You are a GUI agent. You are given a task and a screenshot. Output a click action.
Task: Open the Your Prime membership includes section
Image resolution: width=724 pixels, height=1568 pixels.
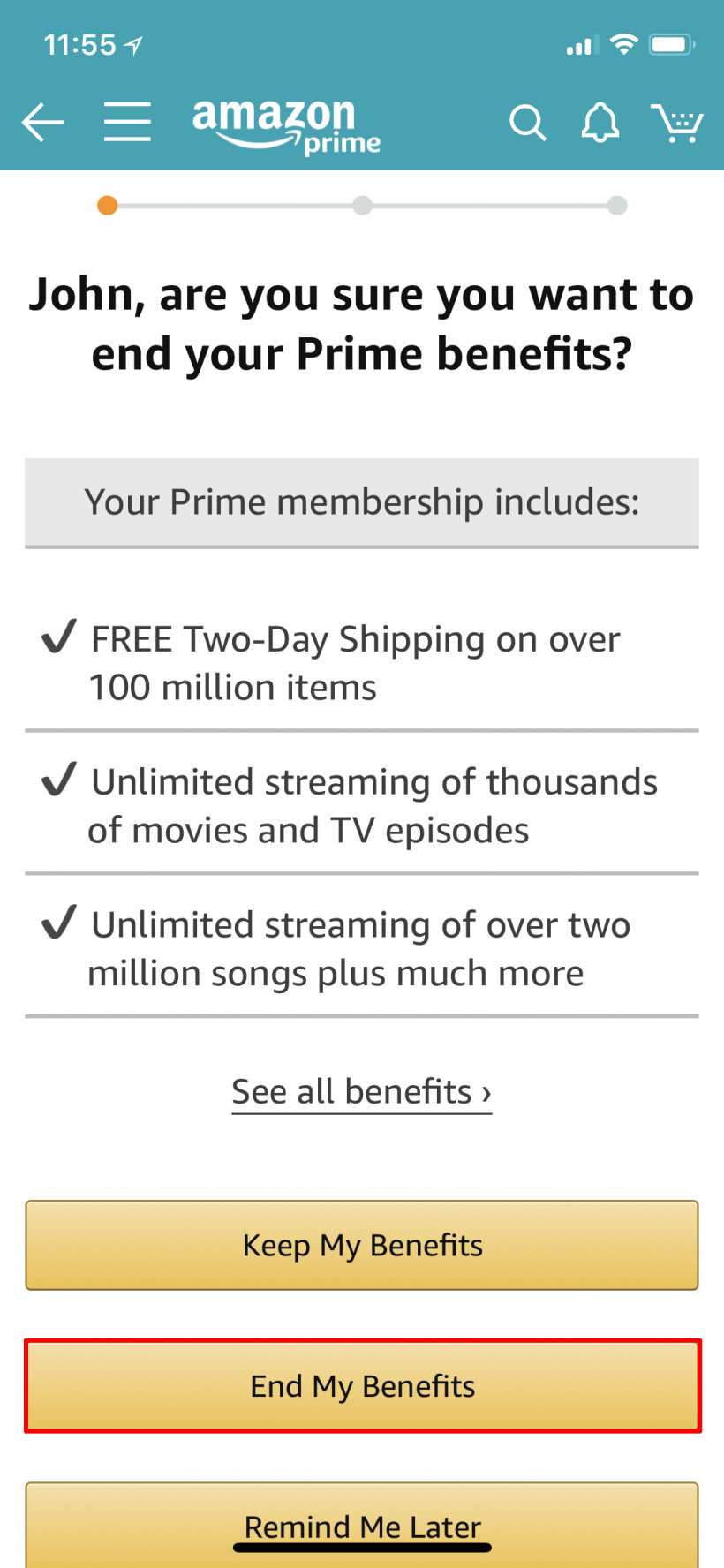(362, 503)
